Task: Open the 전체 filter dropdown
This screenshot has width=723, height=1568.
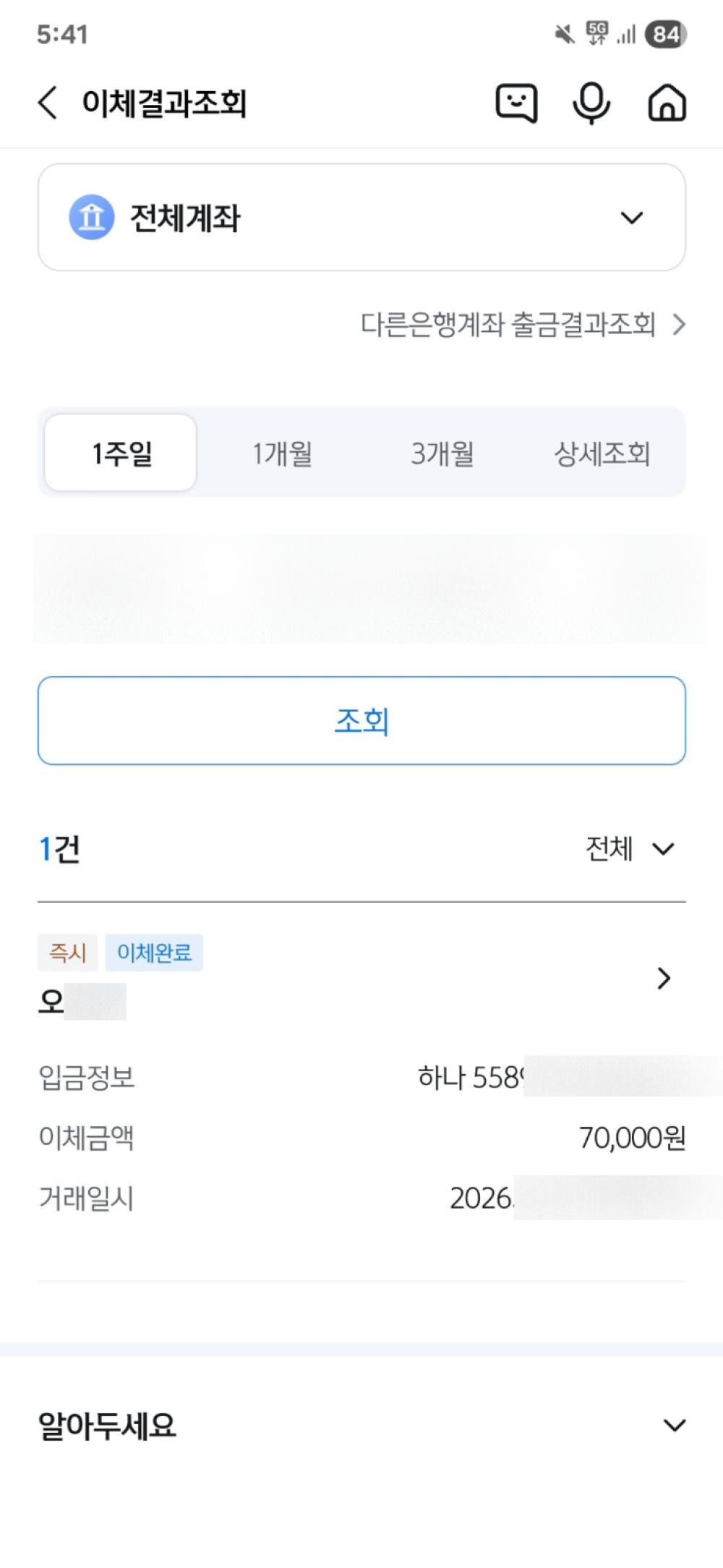Action: 630,848
